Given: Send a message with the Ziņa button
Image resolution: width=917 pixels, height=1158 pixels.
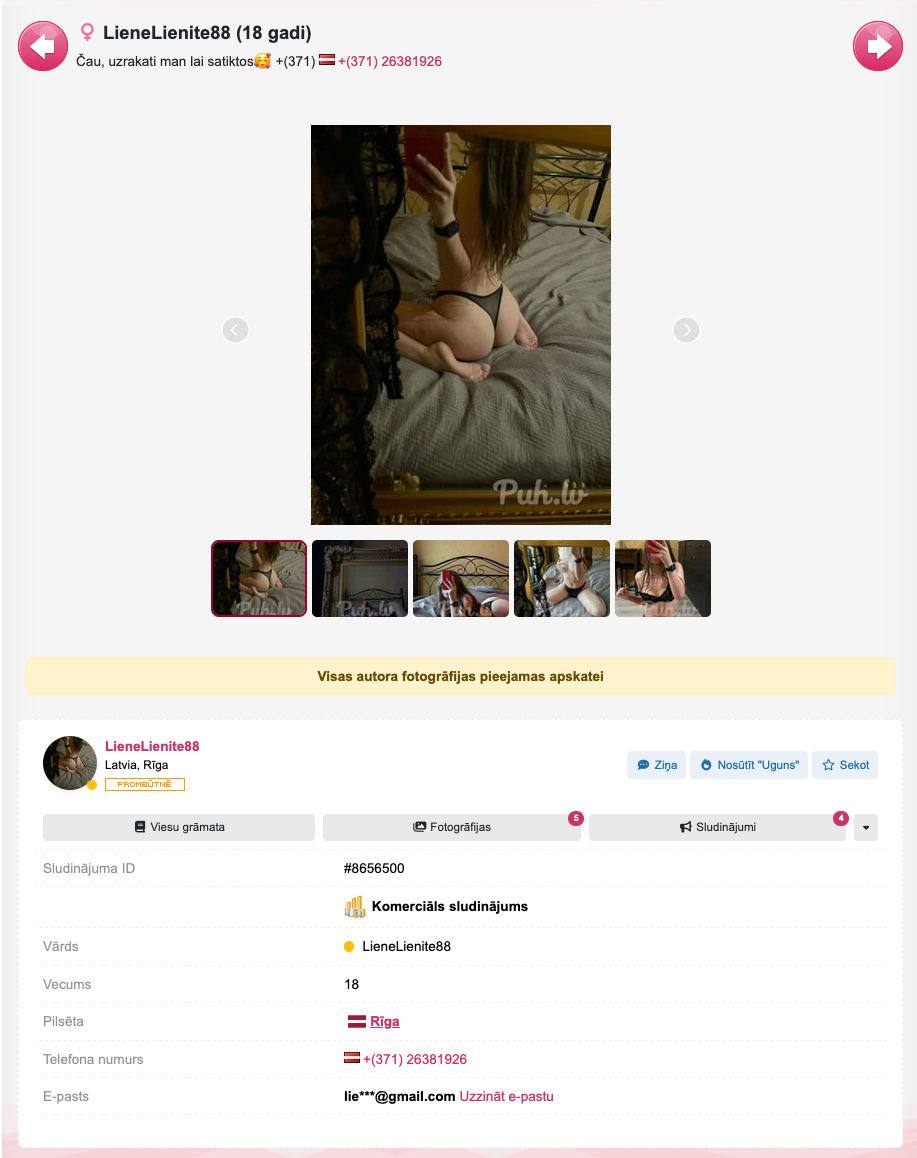Looking at the screenshot, I should (656, 765).
